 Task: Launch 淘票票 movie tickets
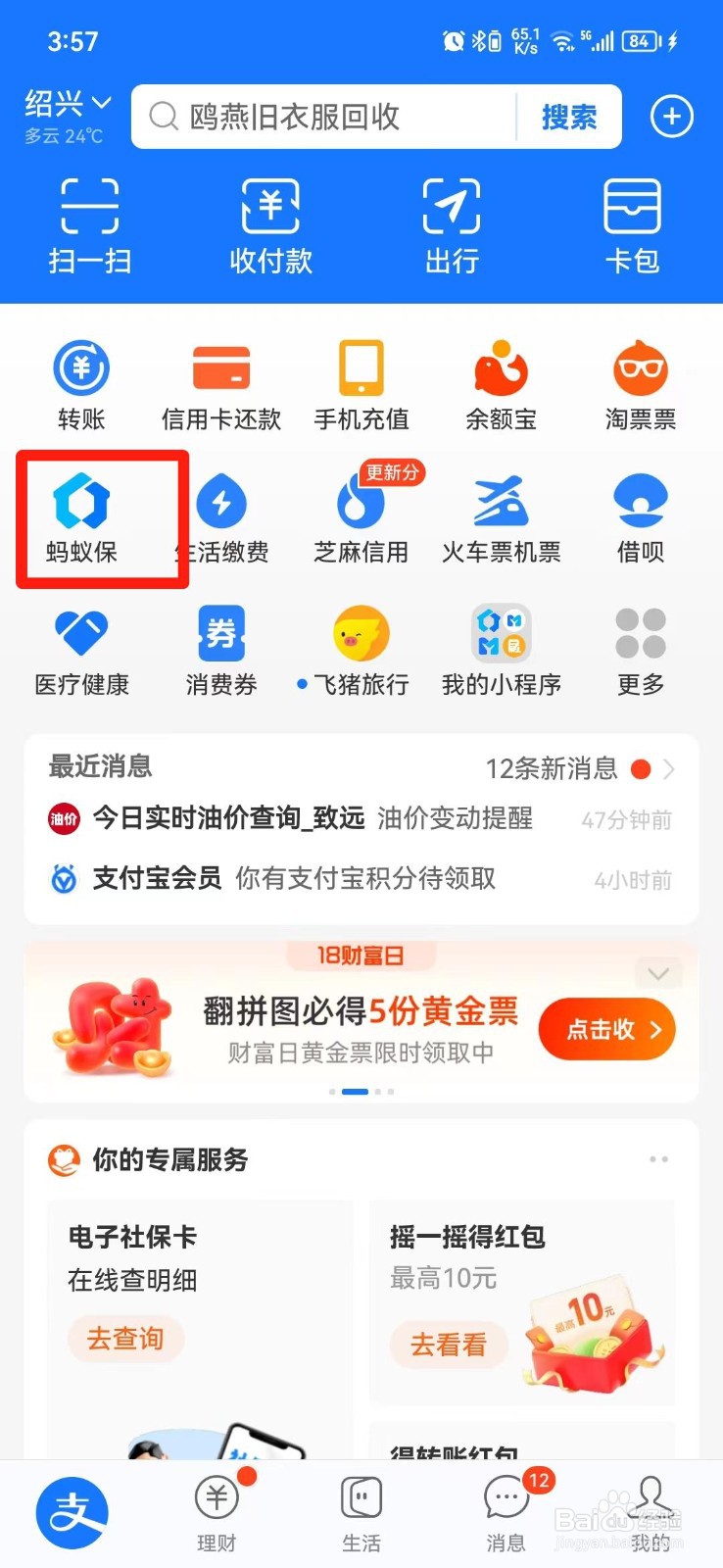click(641, 382)
